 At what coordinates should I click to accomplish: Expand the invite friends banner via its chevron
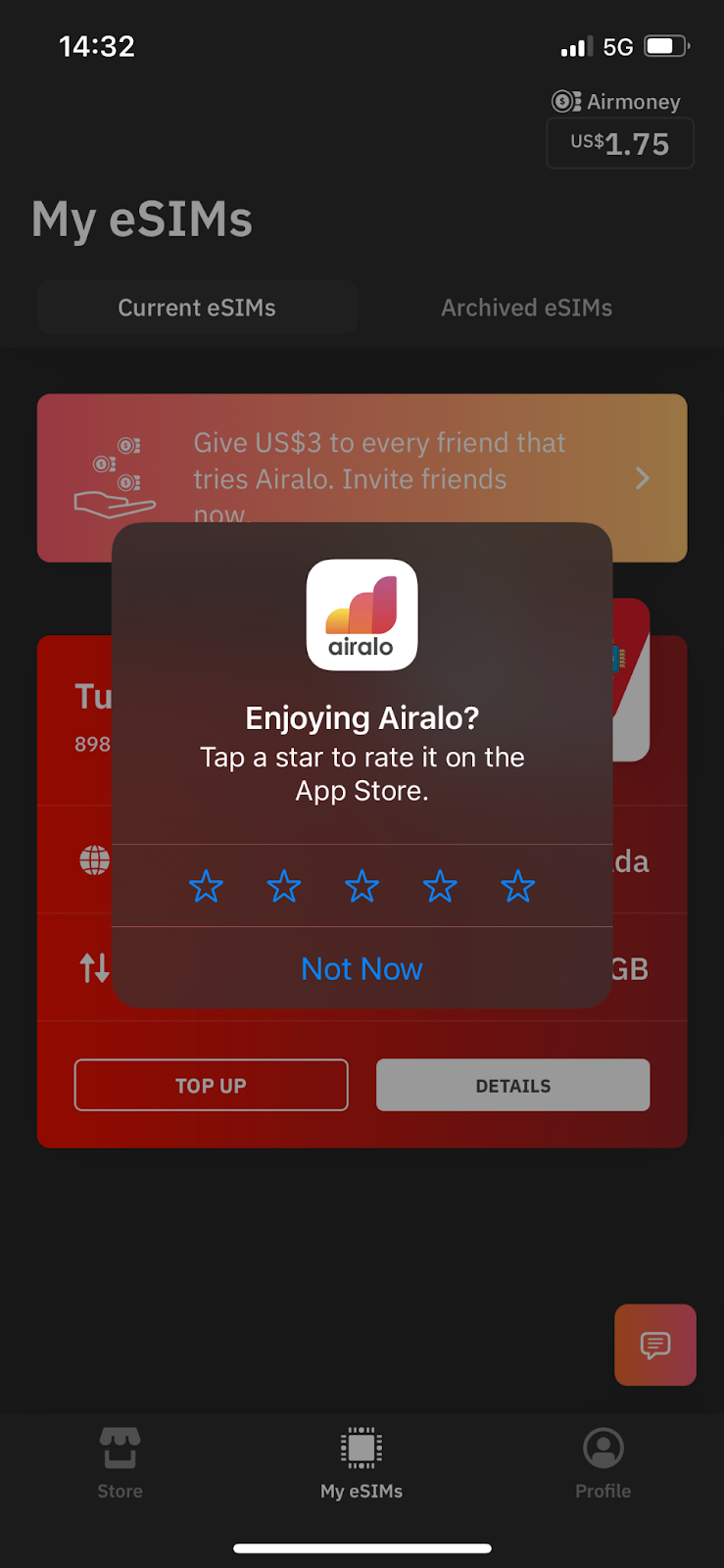tap(642, 478)
